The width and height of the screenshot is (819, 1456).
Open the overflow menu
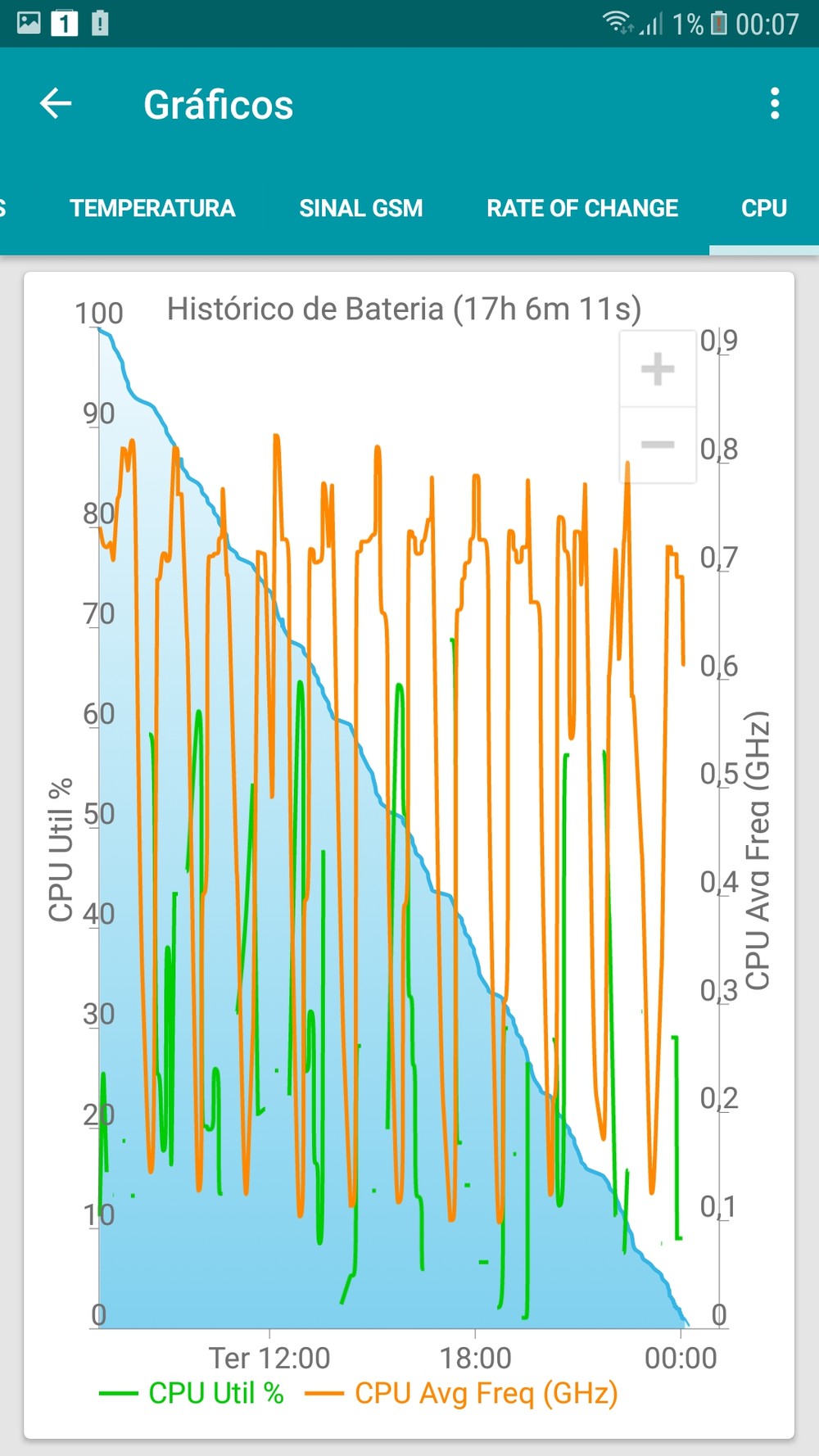774,104
